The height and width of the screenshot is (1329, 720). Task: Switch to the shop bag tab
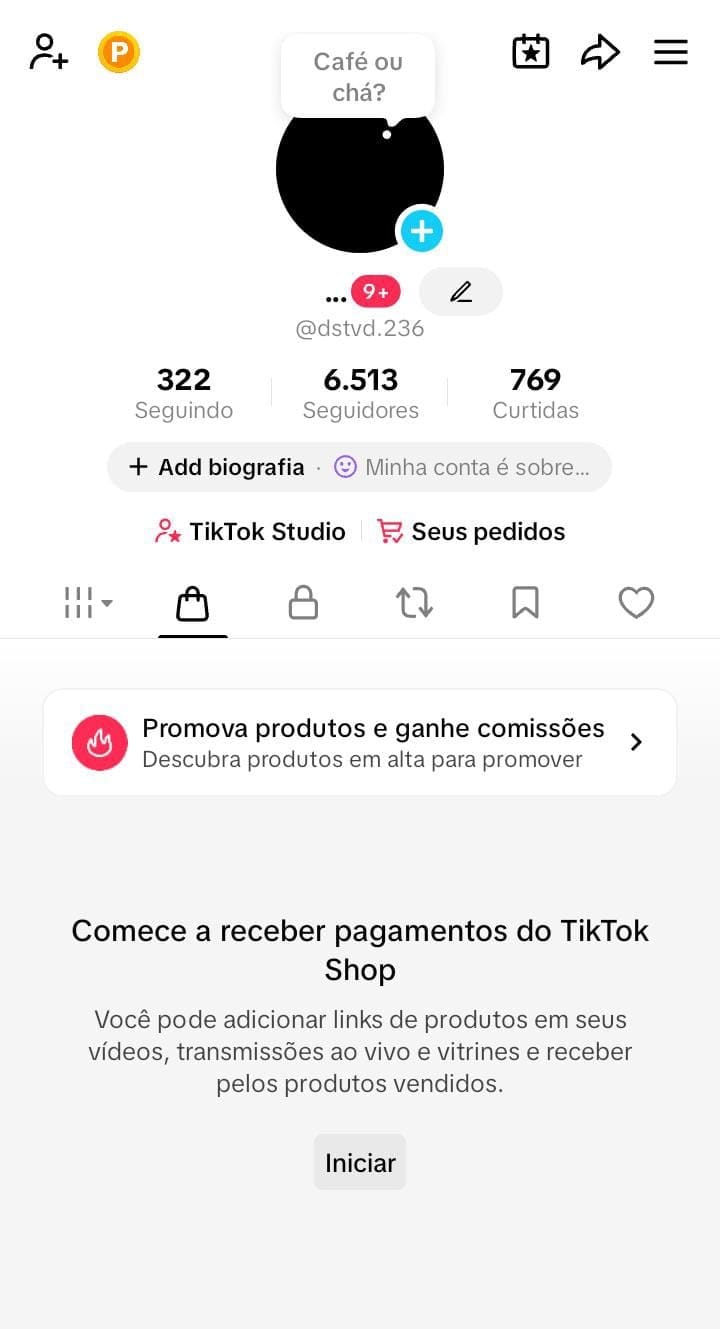192,602
